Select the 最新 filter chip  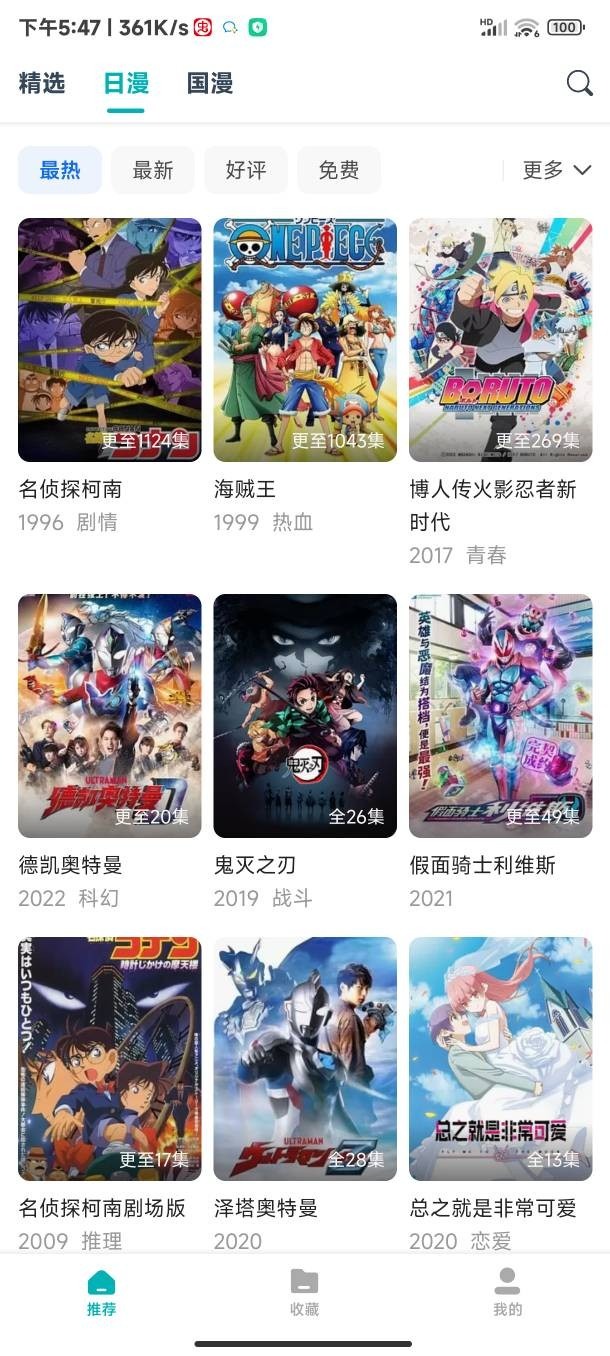[153, 170]
